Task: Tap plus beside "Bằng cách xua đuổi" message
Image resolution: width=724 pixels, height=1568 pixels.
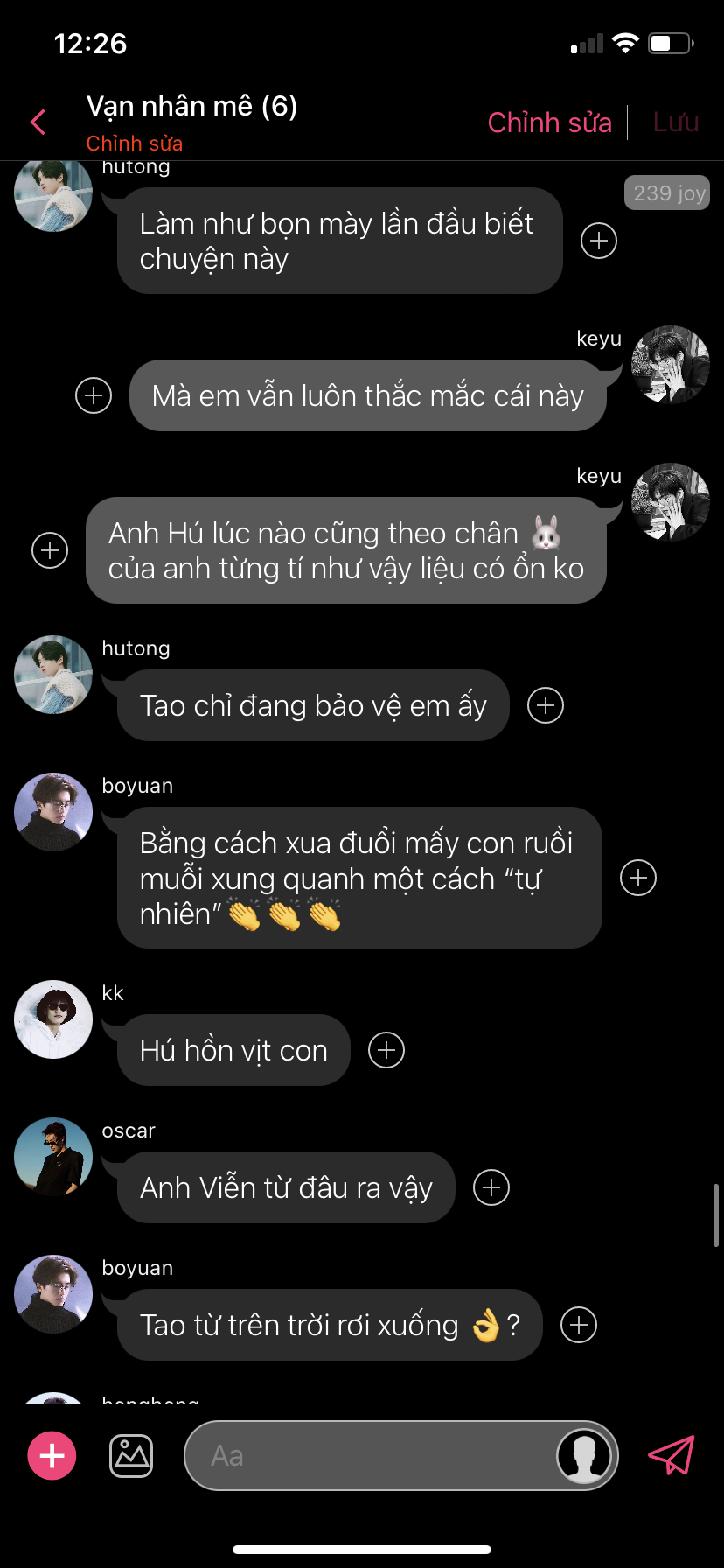Action: (x=638, y=878)
